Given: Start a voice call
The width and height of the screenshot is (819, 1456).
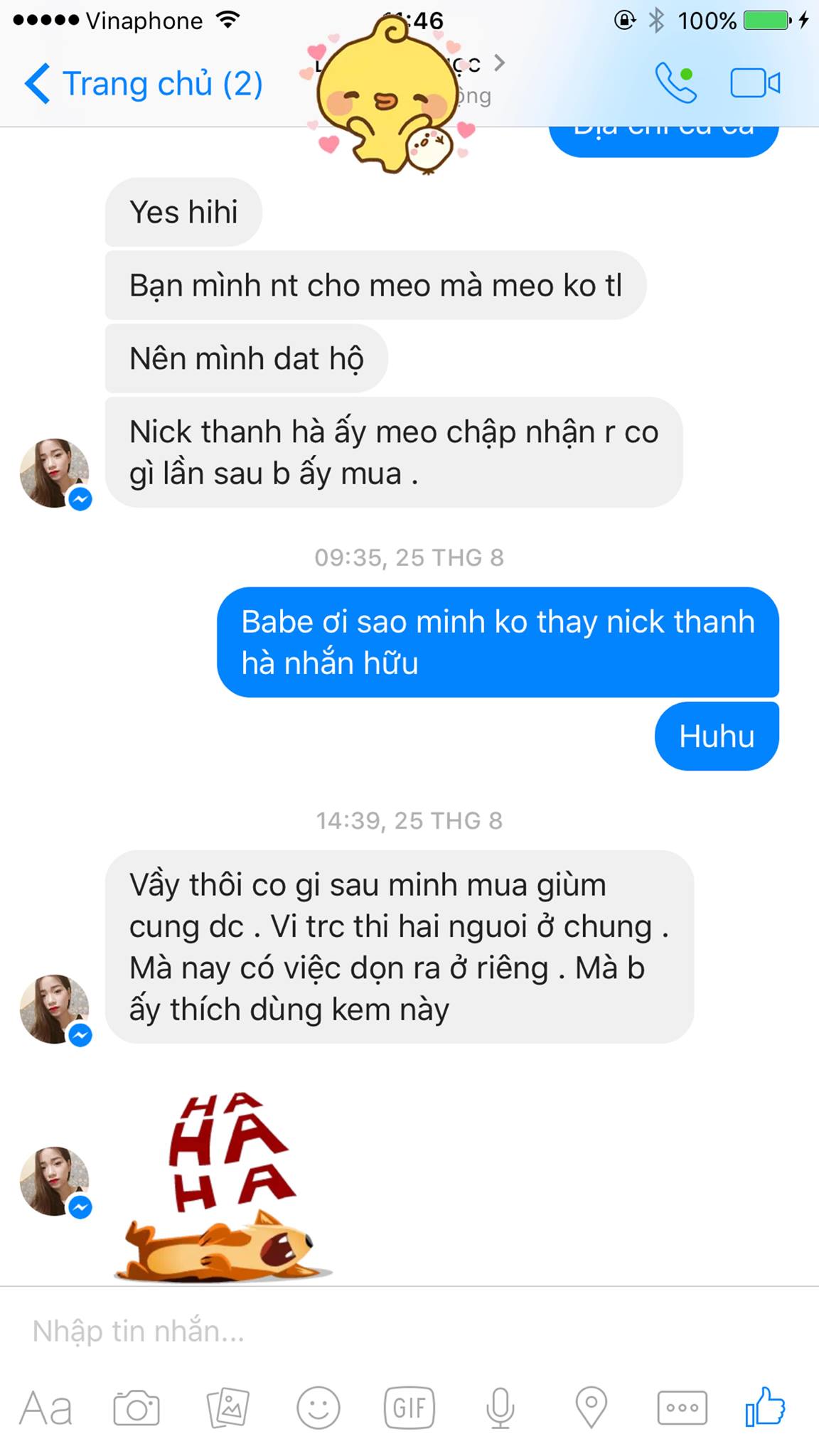Looking at the screenshot, I should 675,83.
